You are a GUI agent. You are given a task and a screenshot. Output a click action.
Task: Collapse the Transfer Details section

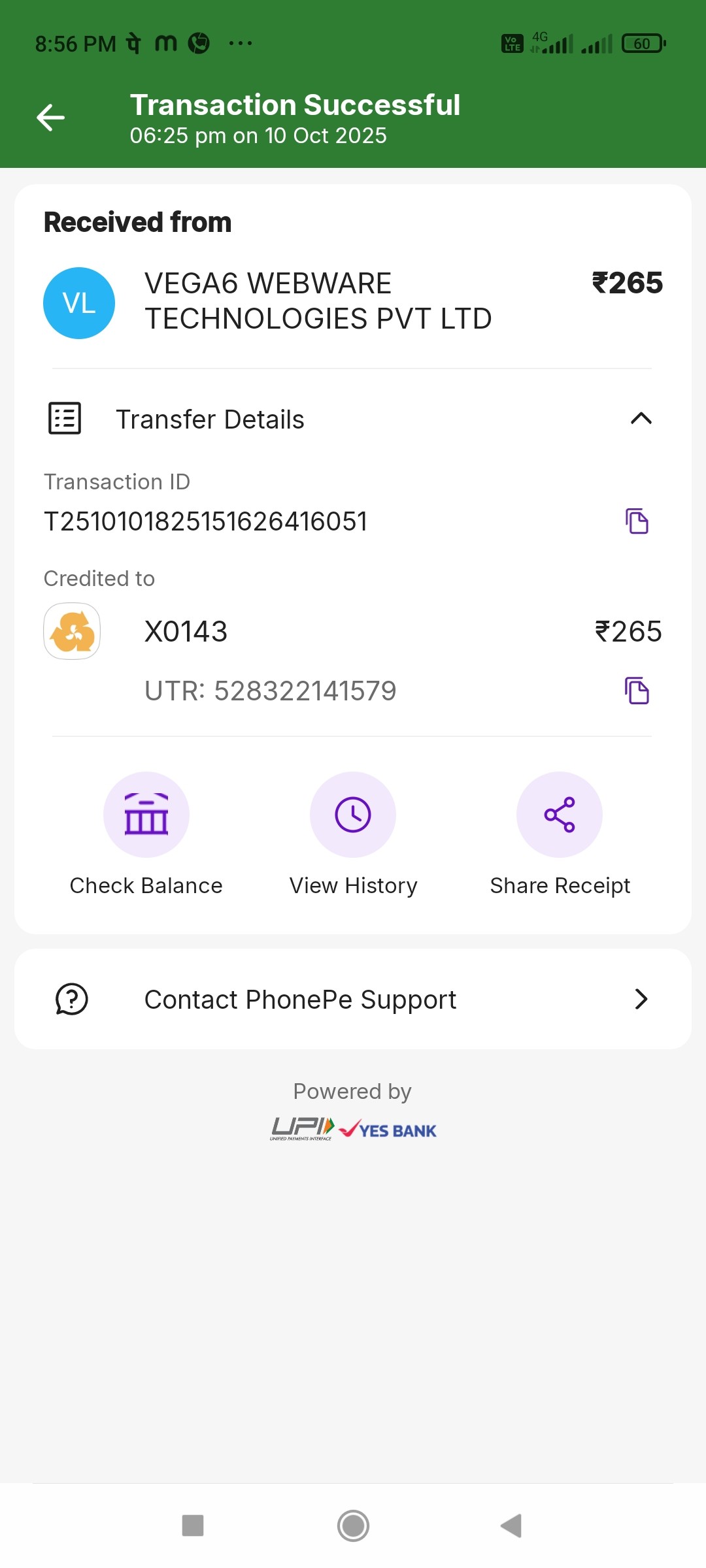[641, 418]
